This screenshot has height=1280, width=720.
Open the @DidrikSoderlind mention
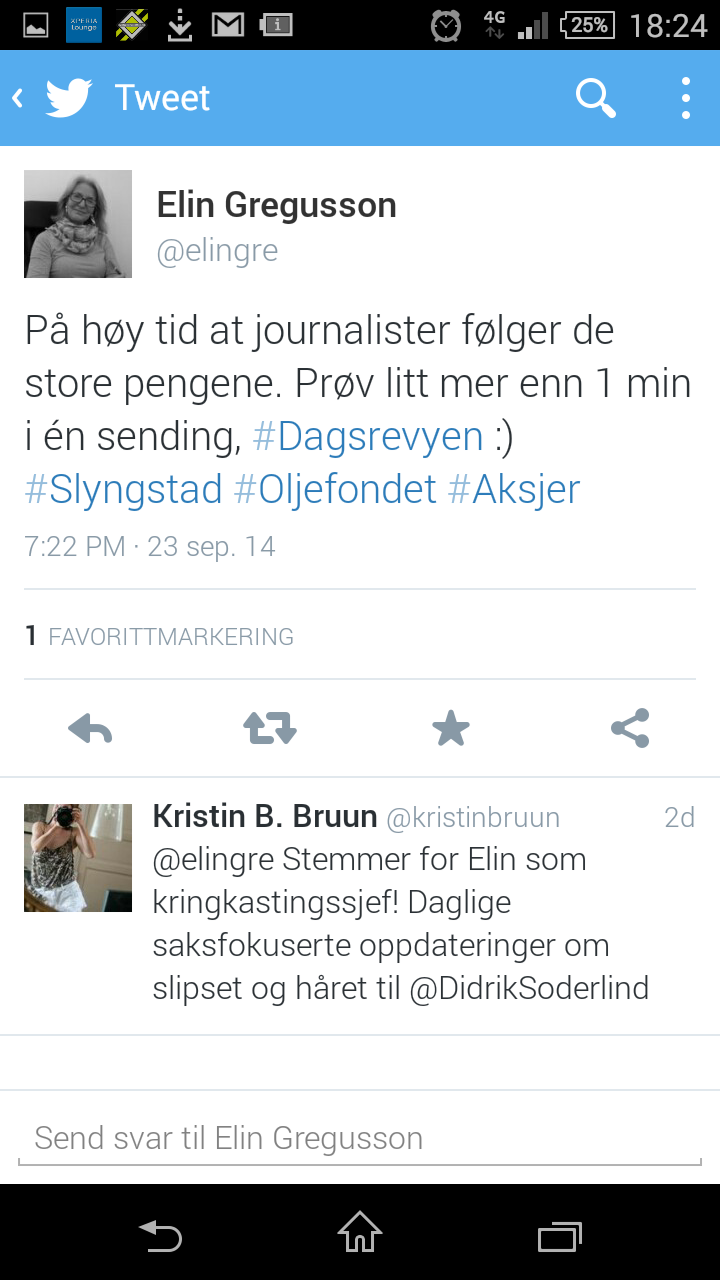(x=529, y=989)
